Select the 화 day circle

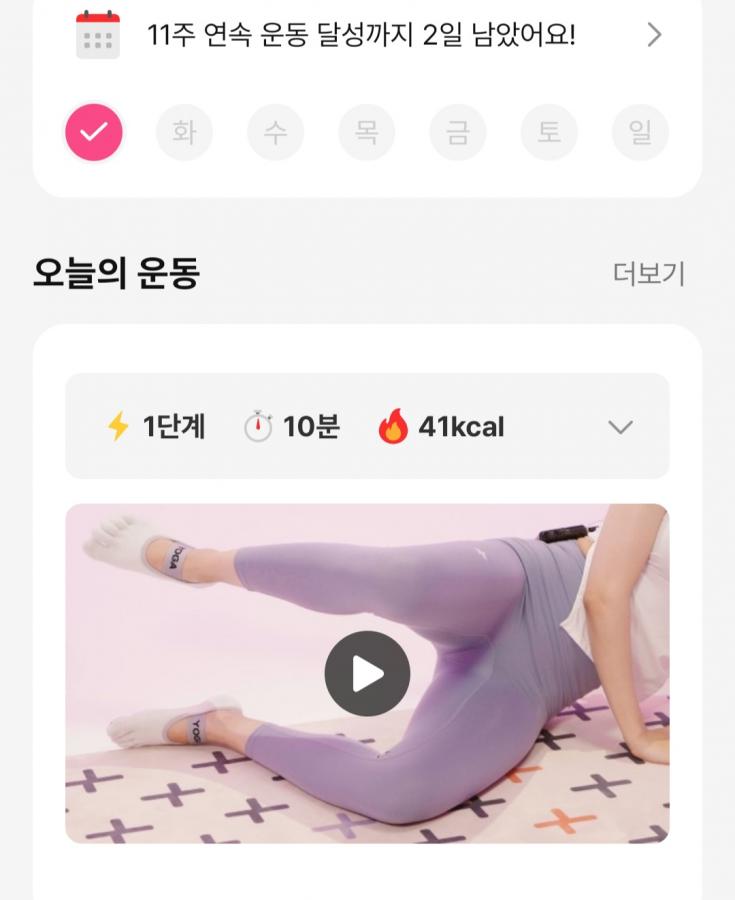click(x=184, y=132)
